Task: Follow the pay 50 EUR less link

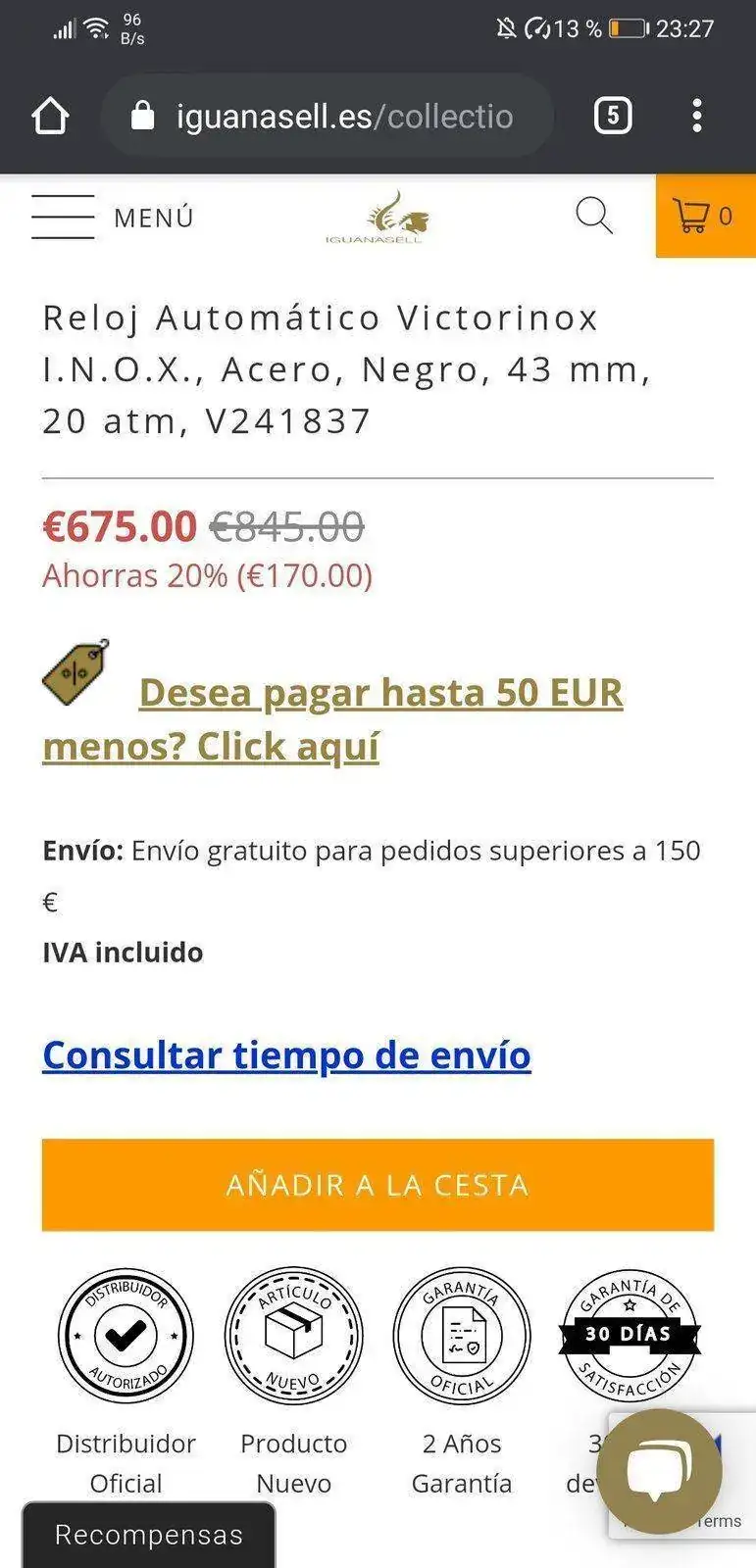Action: point(380,694)
